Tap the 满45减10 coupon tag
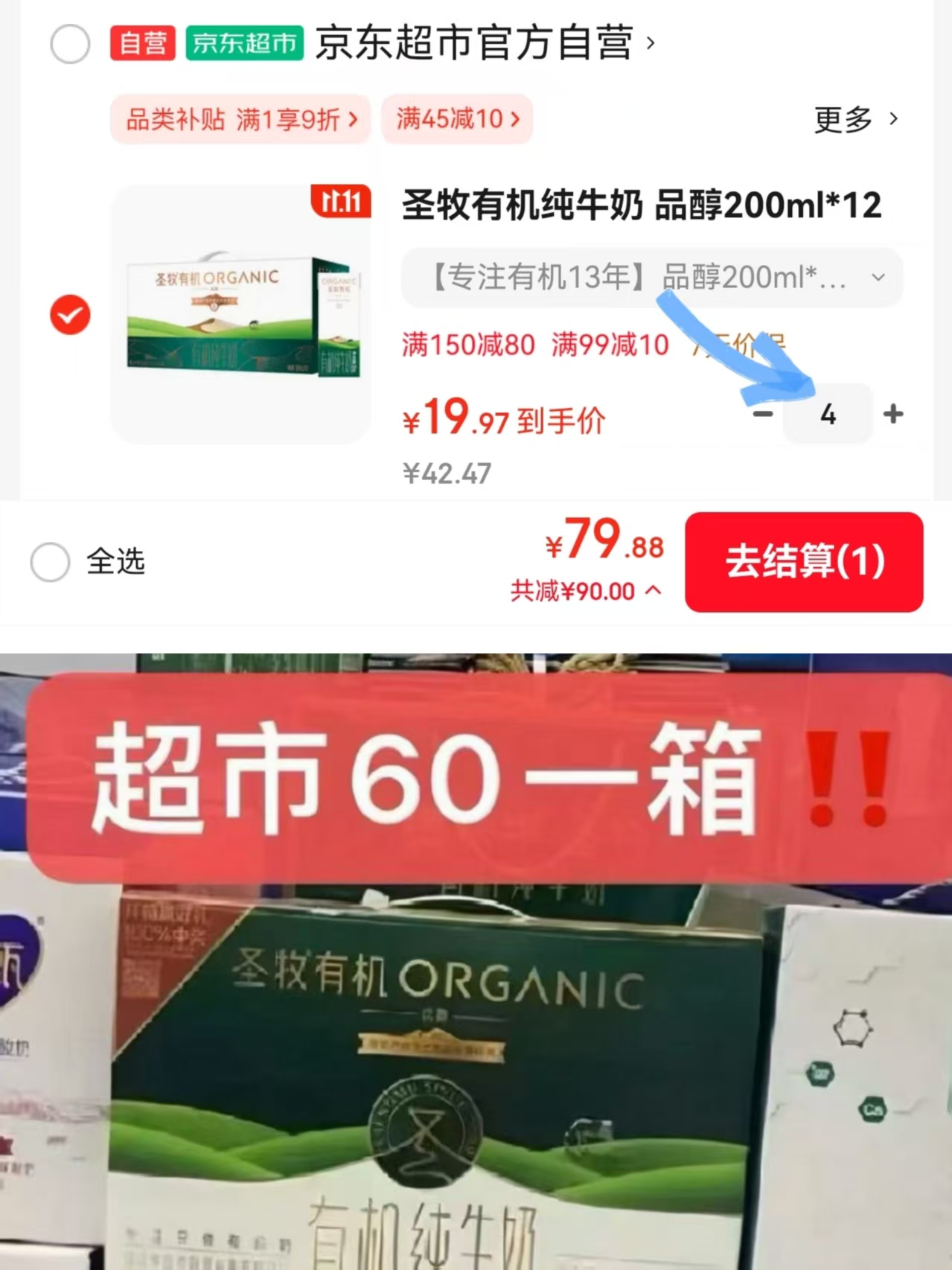The image size is (952, 1270). [456, 121]
